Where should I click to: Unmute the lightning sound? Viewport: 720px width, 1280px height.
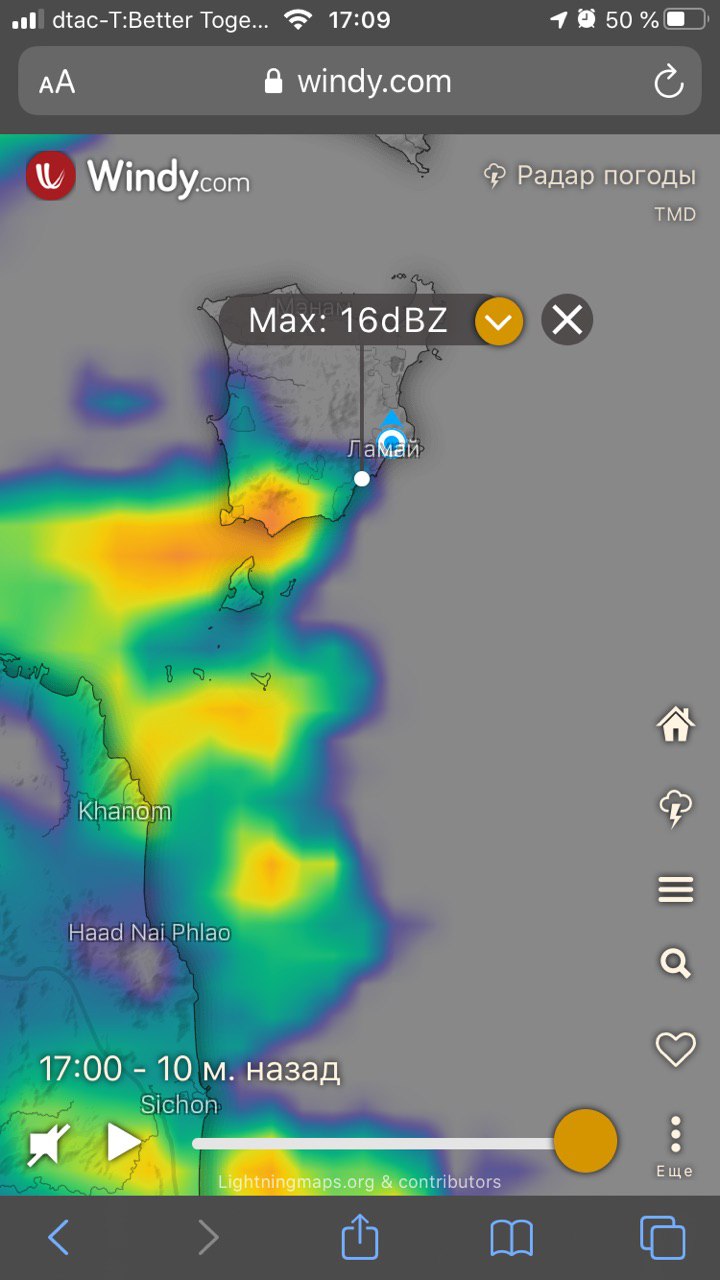[48, 1144]
